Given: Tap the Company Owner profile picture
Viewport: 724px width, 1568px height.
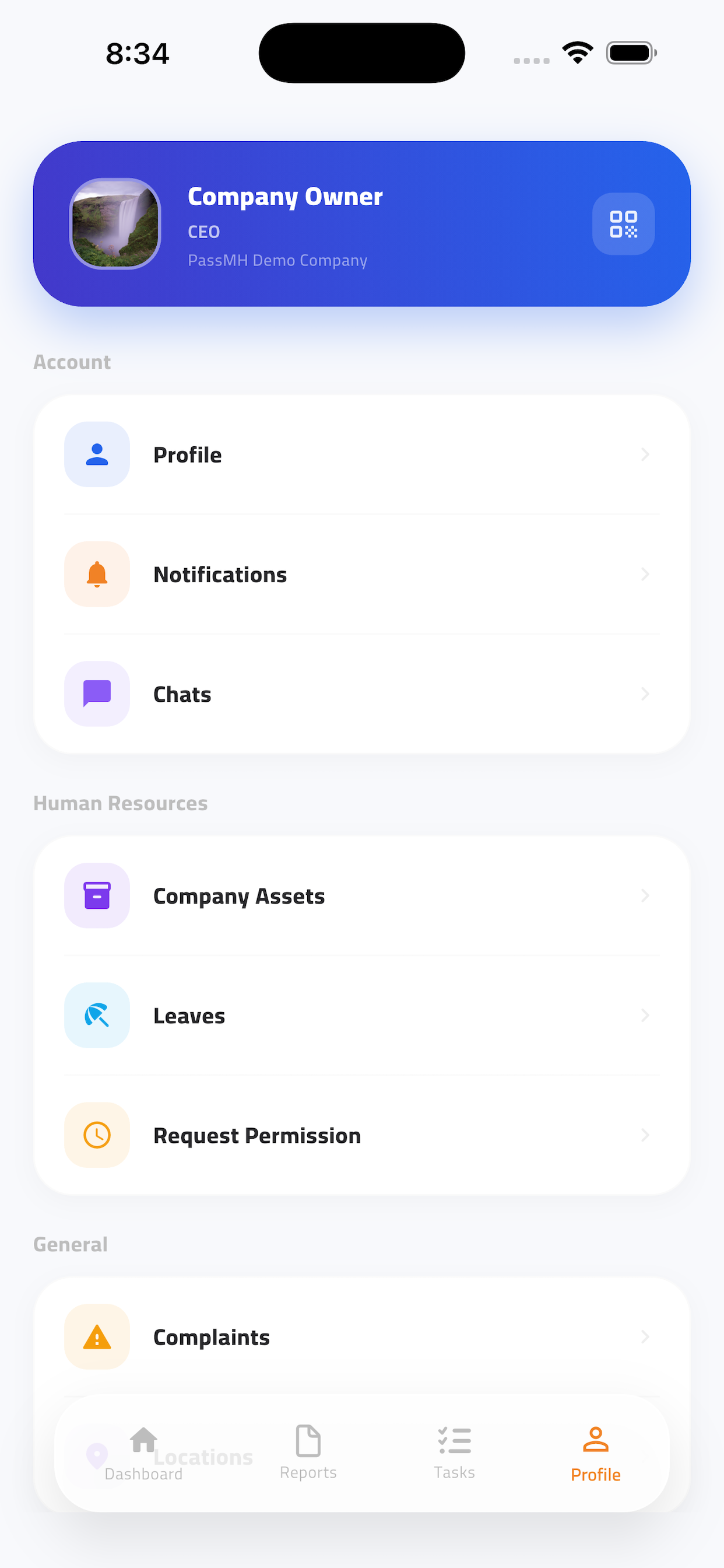Looking at the screenshot, I should pos(114,222).
